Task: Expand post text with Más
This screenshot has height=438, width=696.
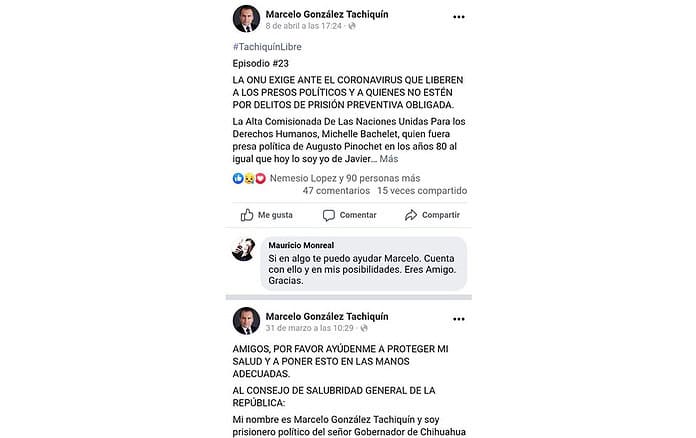Action: pos(389,158)
